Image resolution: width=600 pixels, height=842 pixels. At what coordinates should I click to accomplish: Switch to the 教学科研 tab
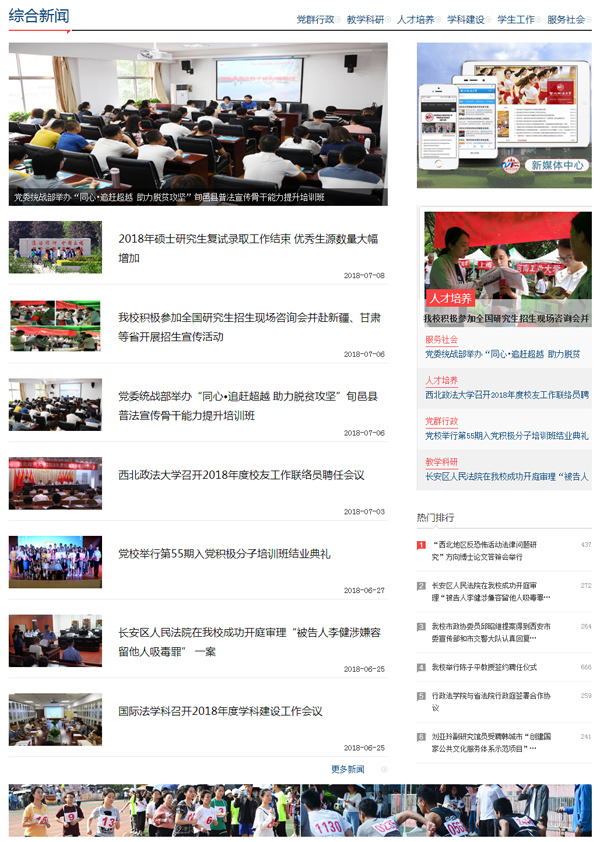[365, 19]
